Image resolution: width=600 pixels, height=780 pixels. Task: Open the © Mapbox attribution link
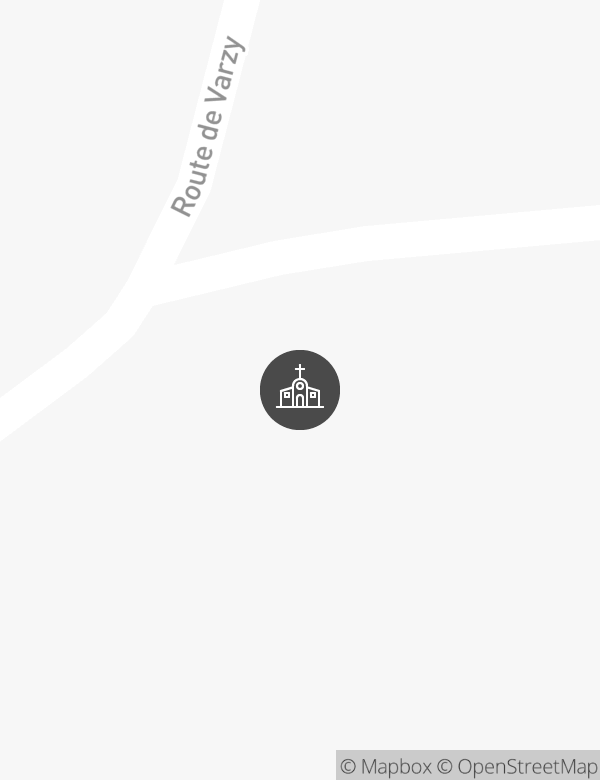pyautogui.click(x=386, y=766)
